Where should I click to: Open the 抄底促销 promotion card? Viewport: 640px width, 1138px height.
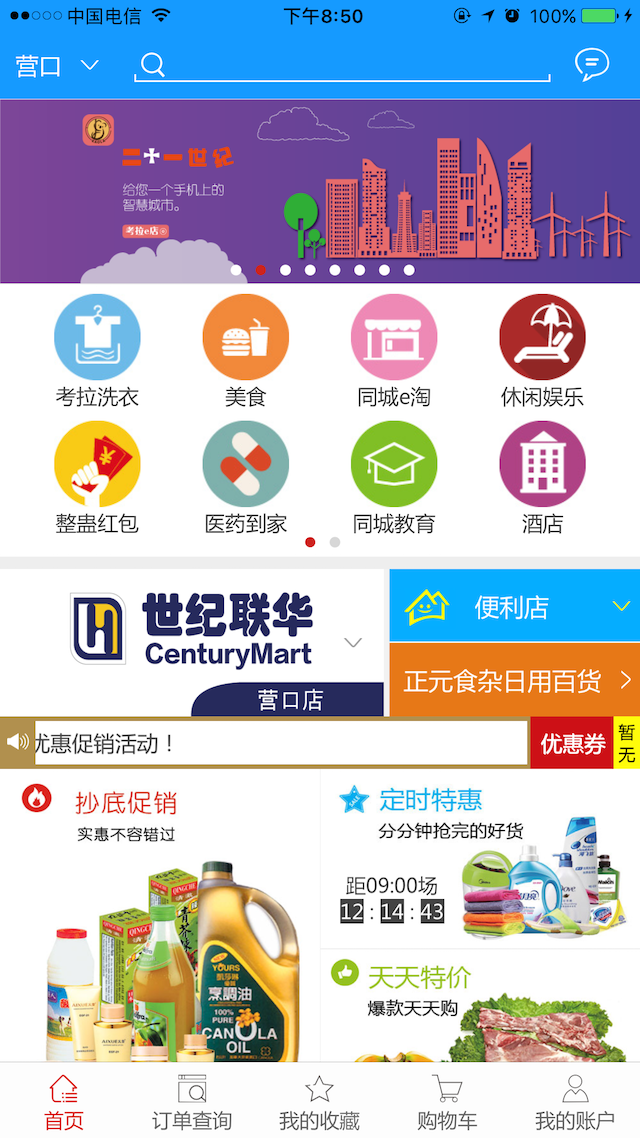[x=160, y=917]
